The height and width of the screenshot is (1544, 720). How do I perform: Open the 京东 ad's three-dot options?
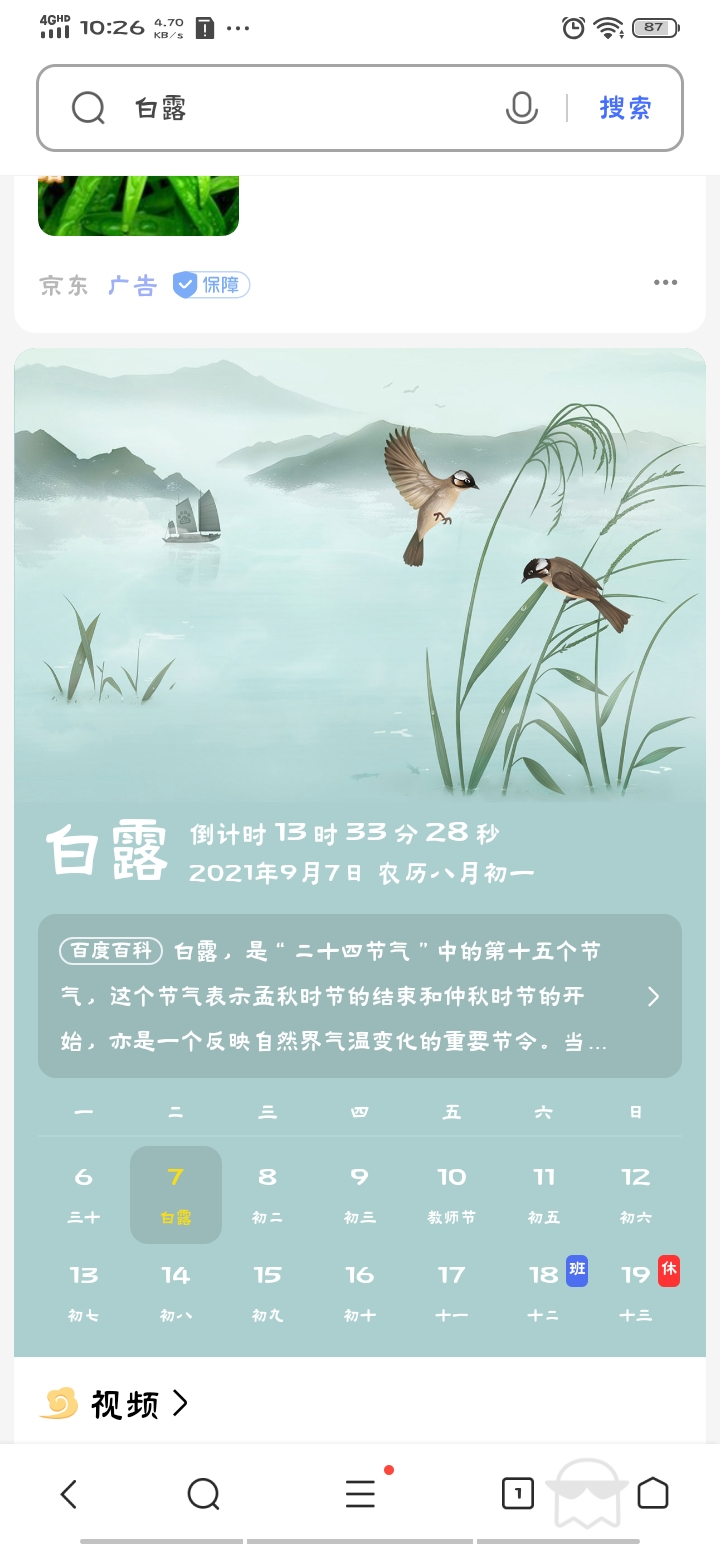tap(665, 283)
